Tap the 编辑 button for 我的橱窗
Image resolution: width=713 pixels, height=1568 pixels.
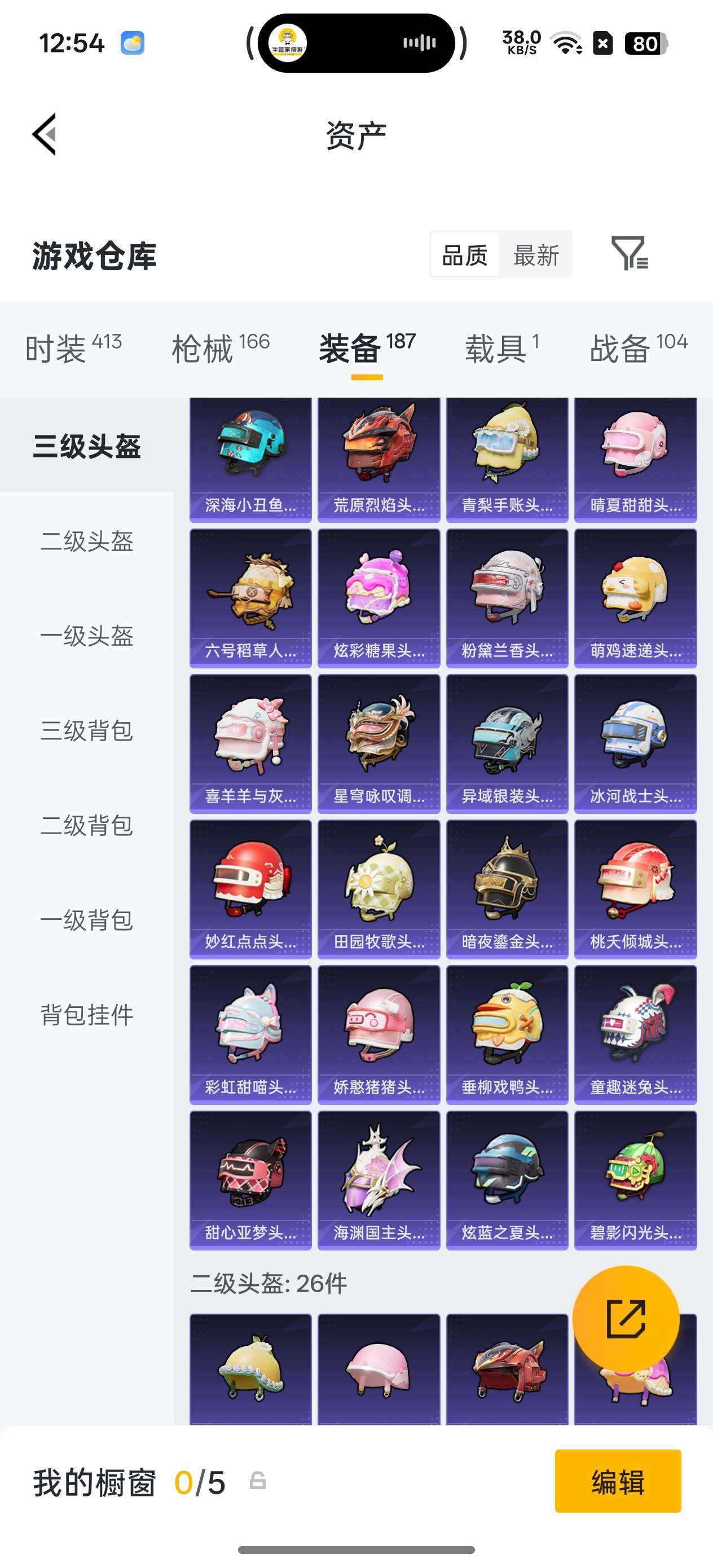click(x=618, y=1481)
